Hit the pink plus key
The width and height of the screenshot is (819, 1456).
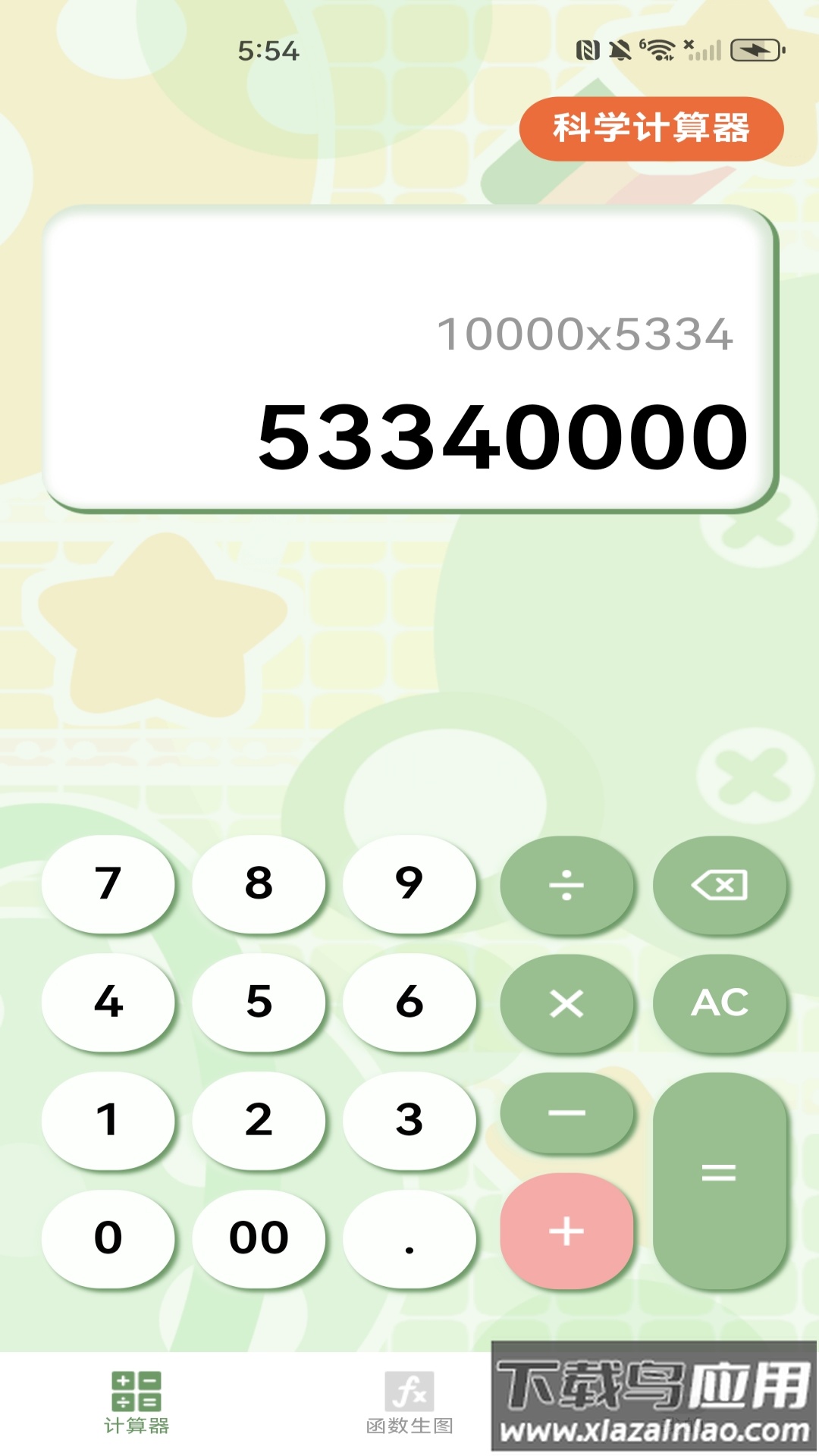click(x=566, y=1231)
